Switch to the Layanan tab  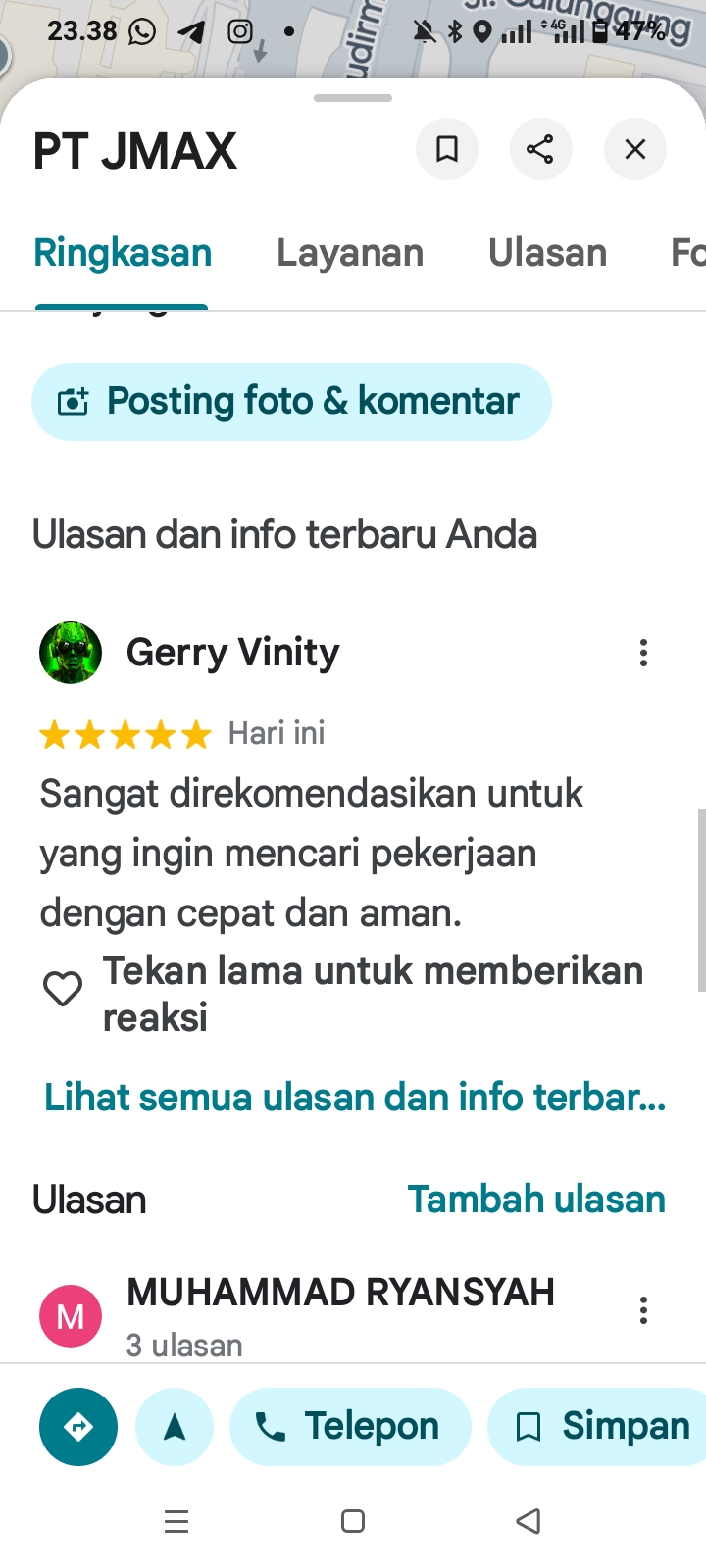tap(350, 253)
